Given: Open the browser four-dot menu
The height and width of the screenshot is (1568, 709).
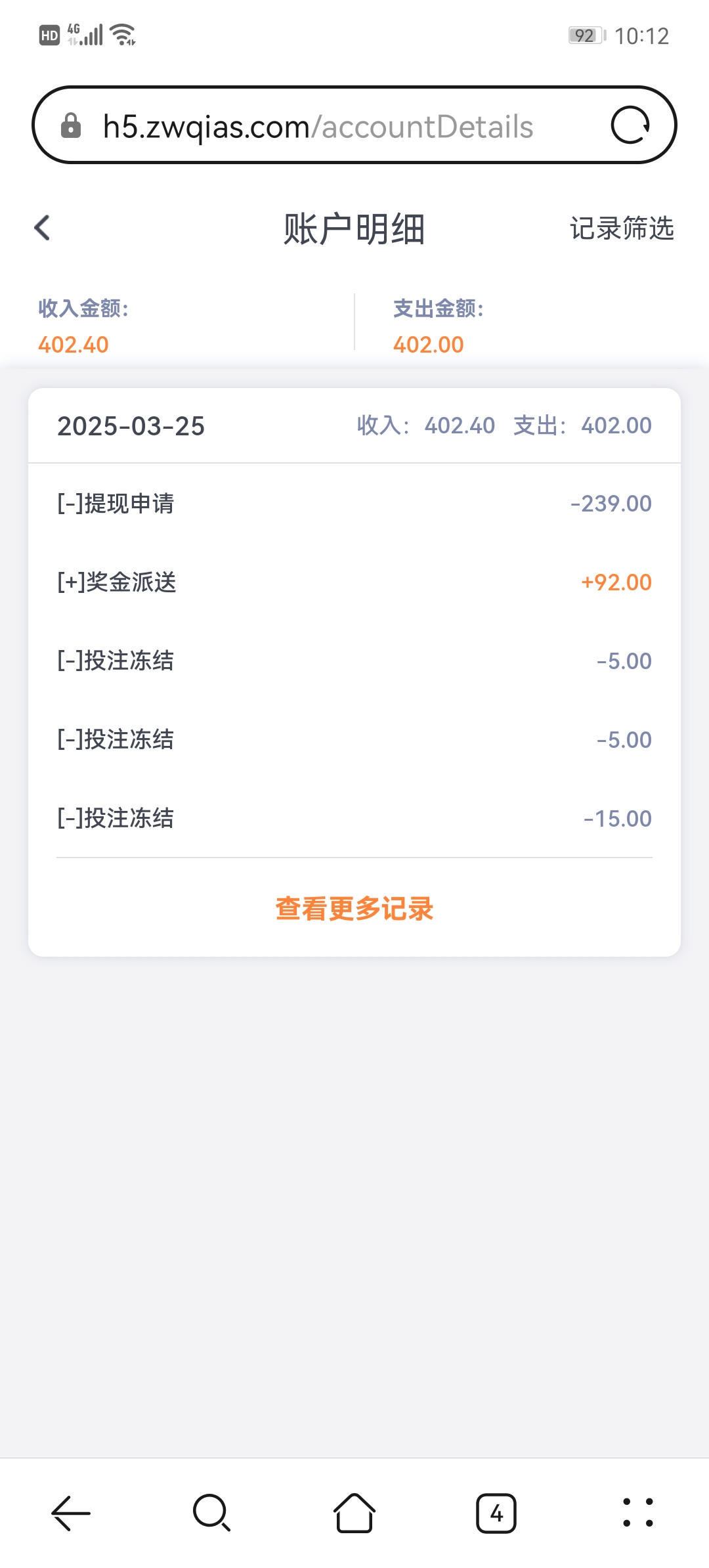Looking at the screenshot, I should tap(637, 1513).
